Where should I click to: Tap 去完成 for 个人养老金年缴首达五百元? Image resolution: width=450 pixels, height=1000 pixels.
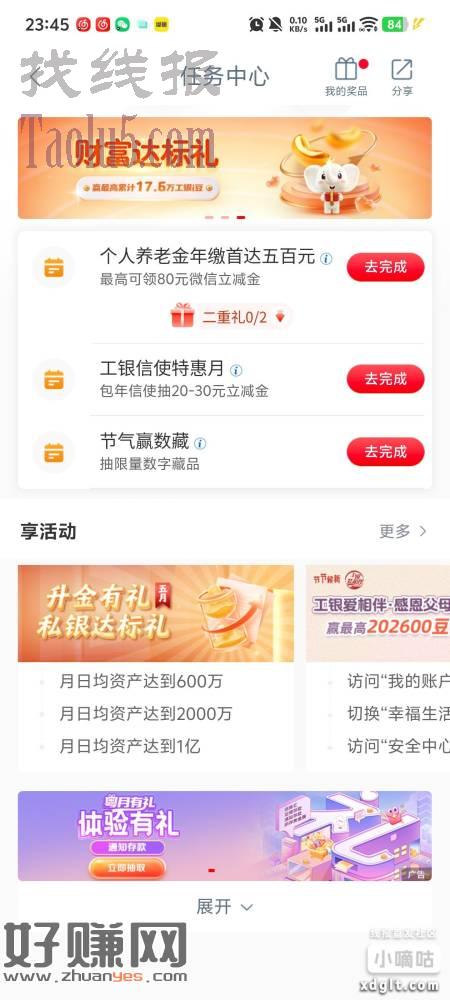click(386, 267)
